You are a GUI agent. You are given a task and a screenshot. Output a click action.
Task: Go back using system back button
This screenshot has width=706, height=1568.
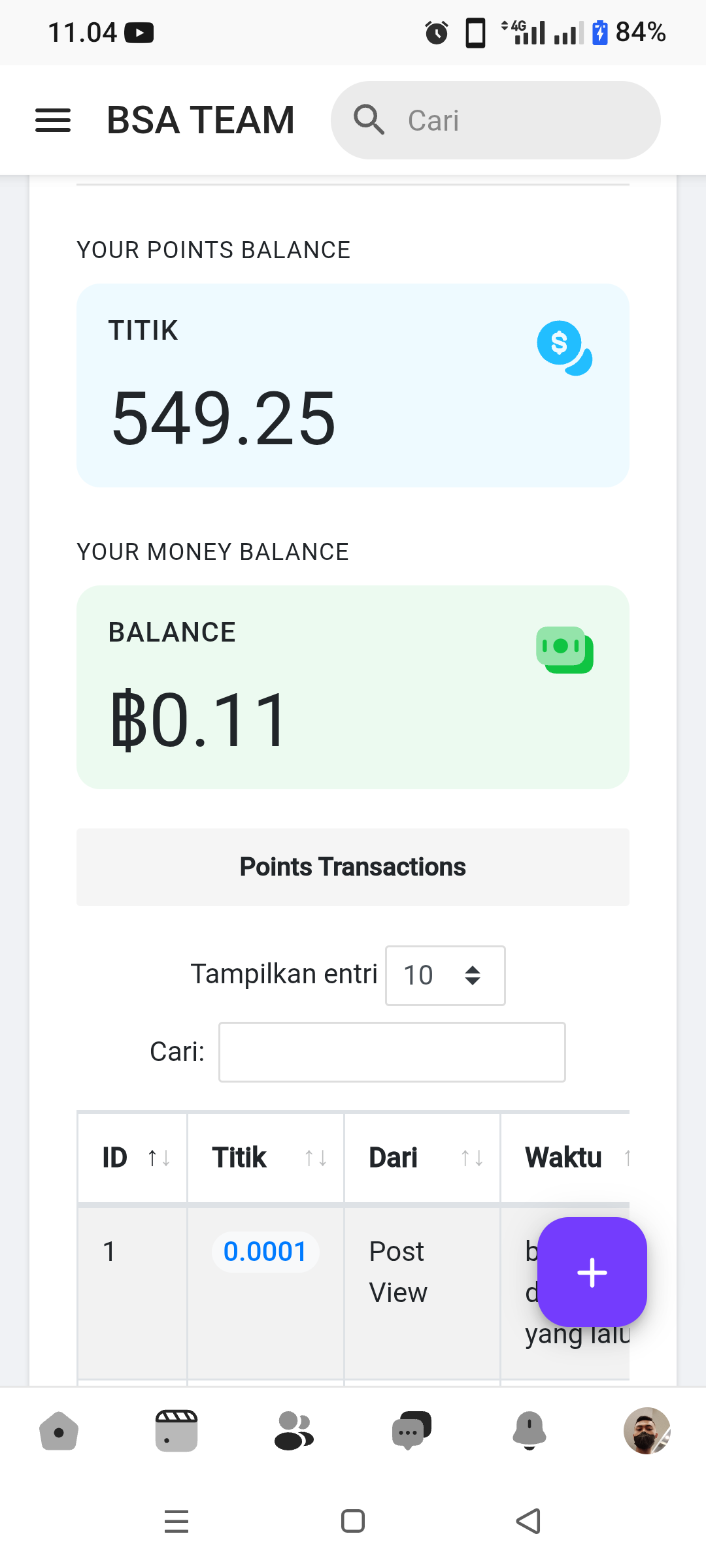pyautogui.click(x=528, y=1521)
